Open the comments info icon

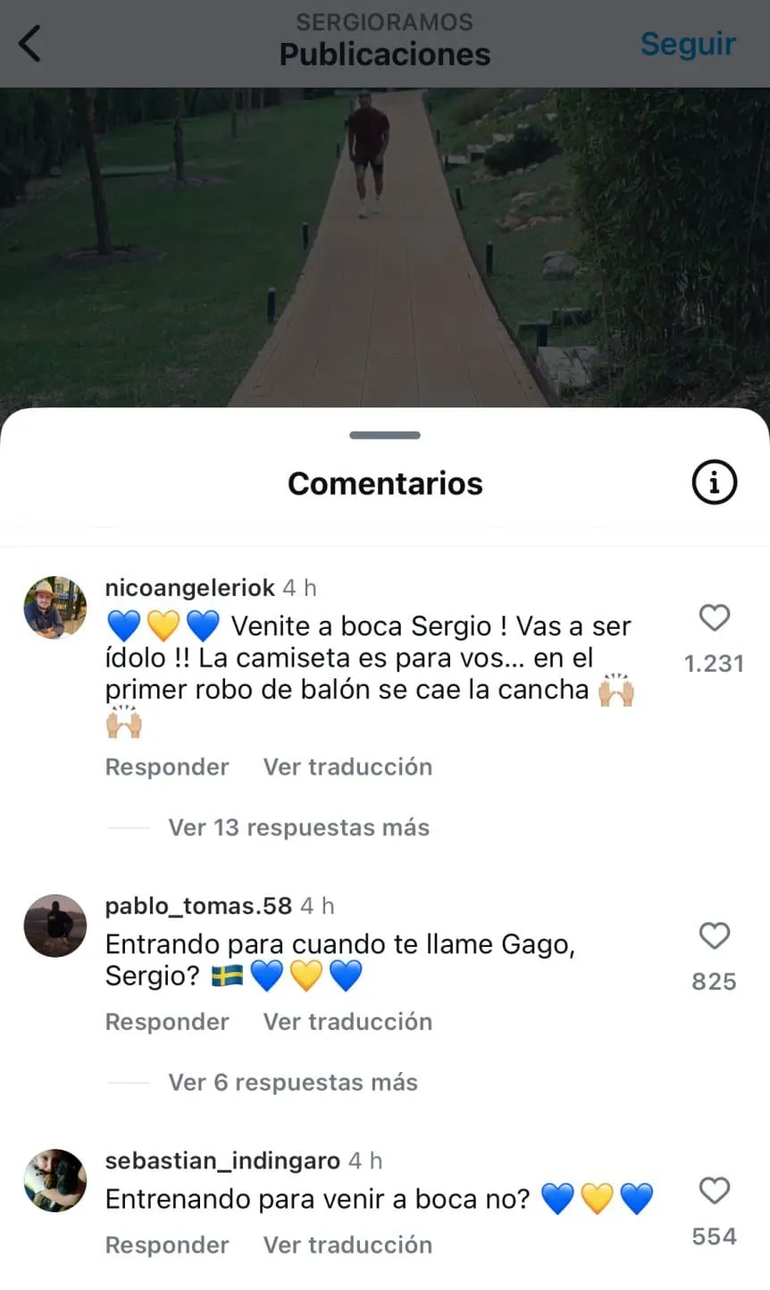[x=714, y=484]
